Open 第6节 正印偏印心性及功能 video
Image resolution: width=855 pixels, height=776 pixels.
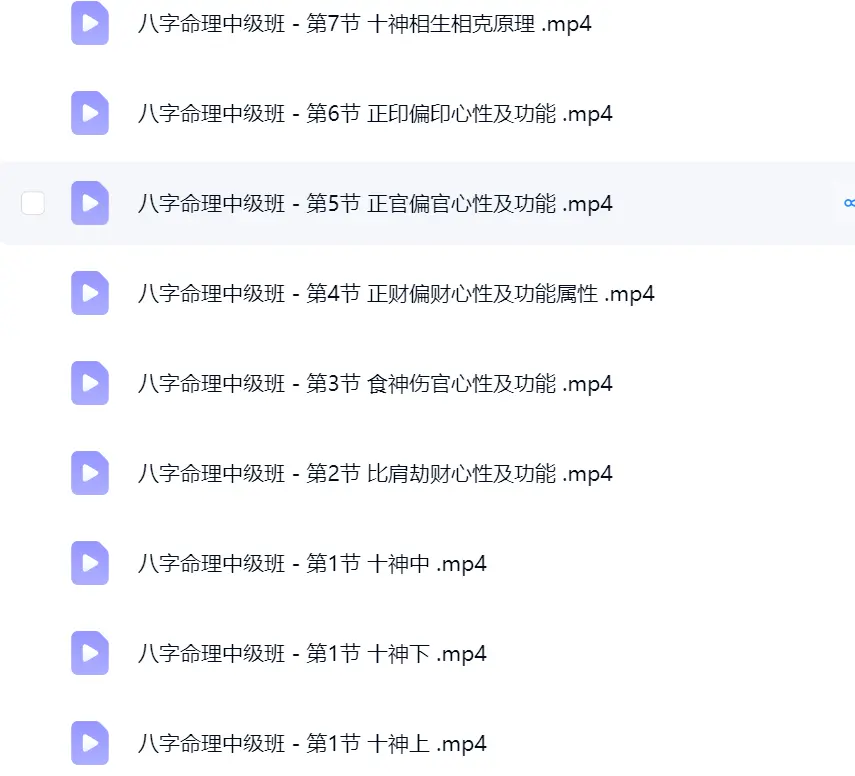375,114
